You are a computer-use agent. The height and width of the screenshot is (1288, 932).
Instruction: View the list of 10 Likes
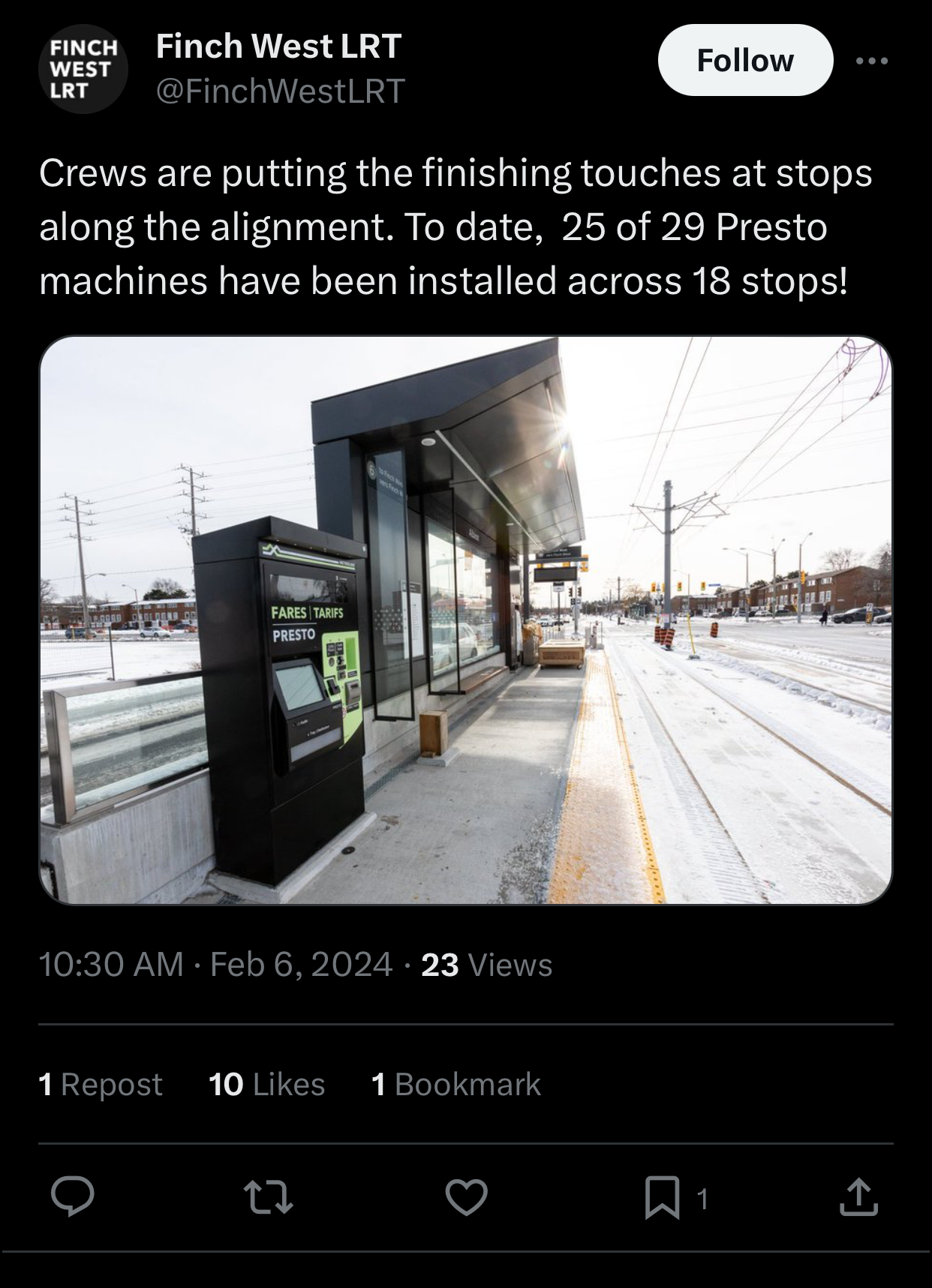(266, 1084)
